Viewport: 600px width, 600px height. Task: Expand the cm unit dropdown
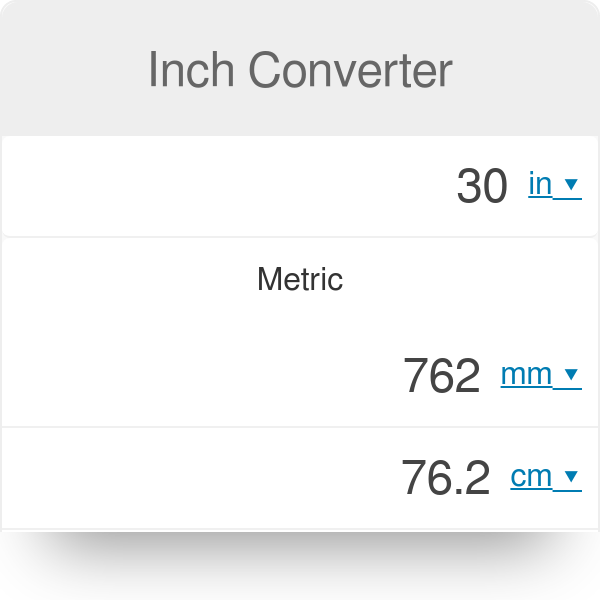pos(545,476)
